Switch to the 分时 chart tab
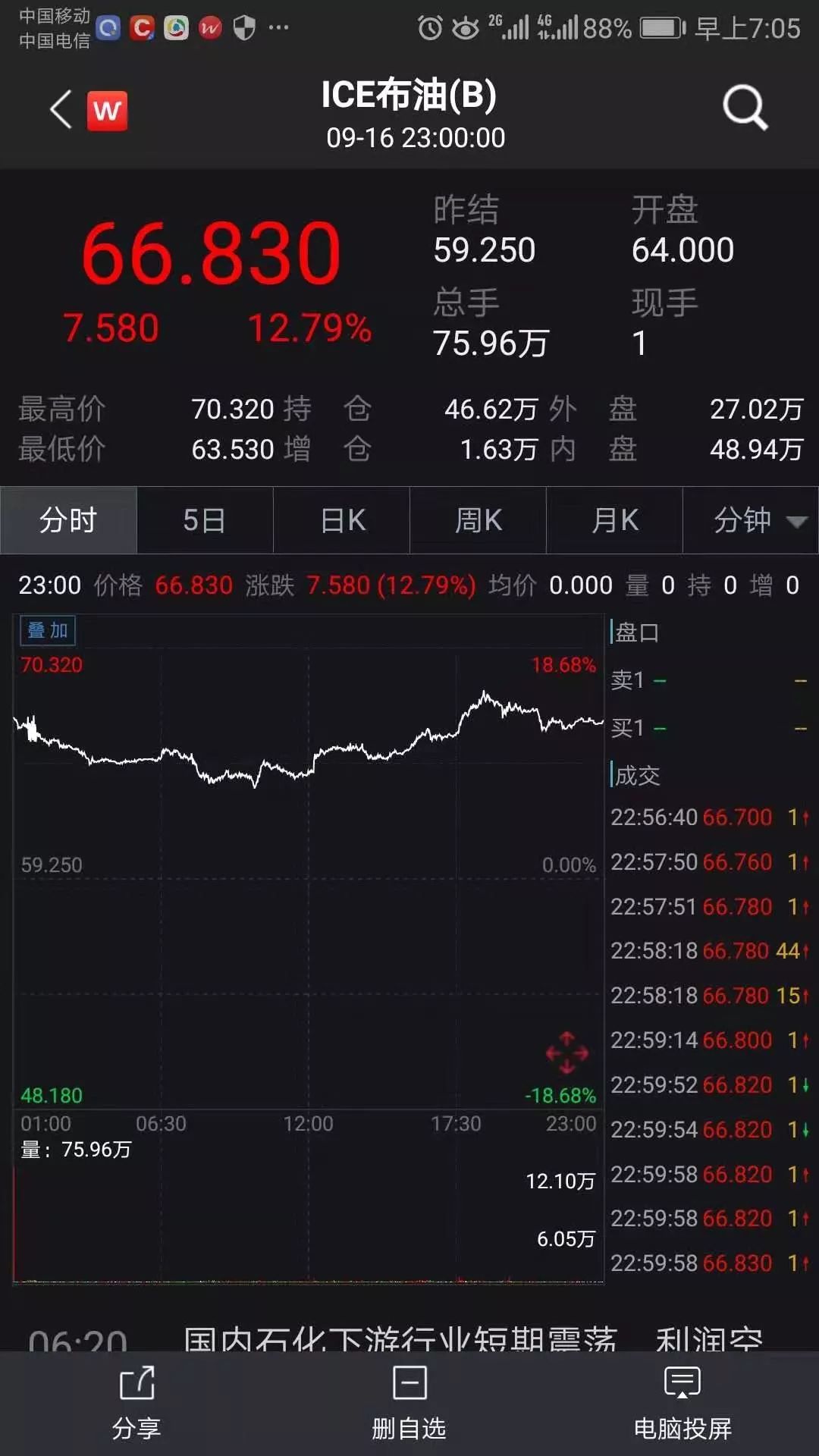819x1456 pixels. [x=68, y=520]
